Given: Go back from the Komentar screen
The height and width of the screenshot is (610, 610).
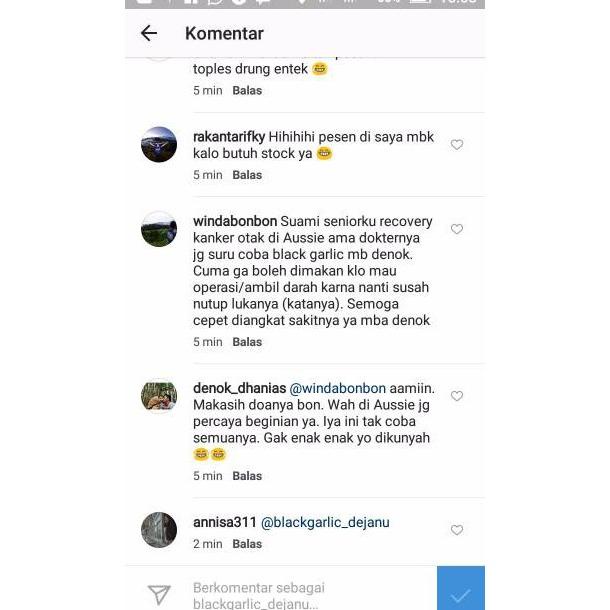Looking at the screenshot, I should click(x=149, y=33).
